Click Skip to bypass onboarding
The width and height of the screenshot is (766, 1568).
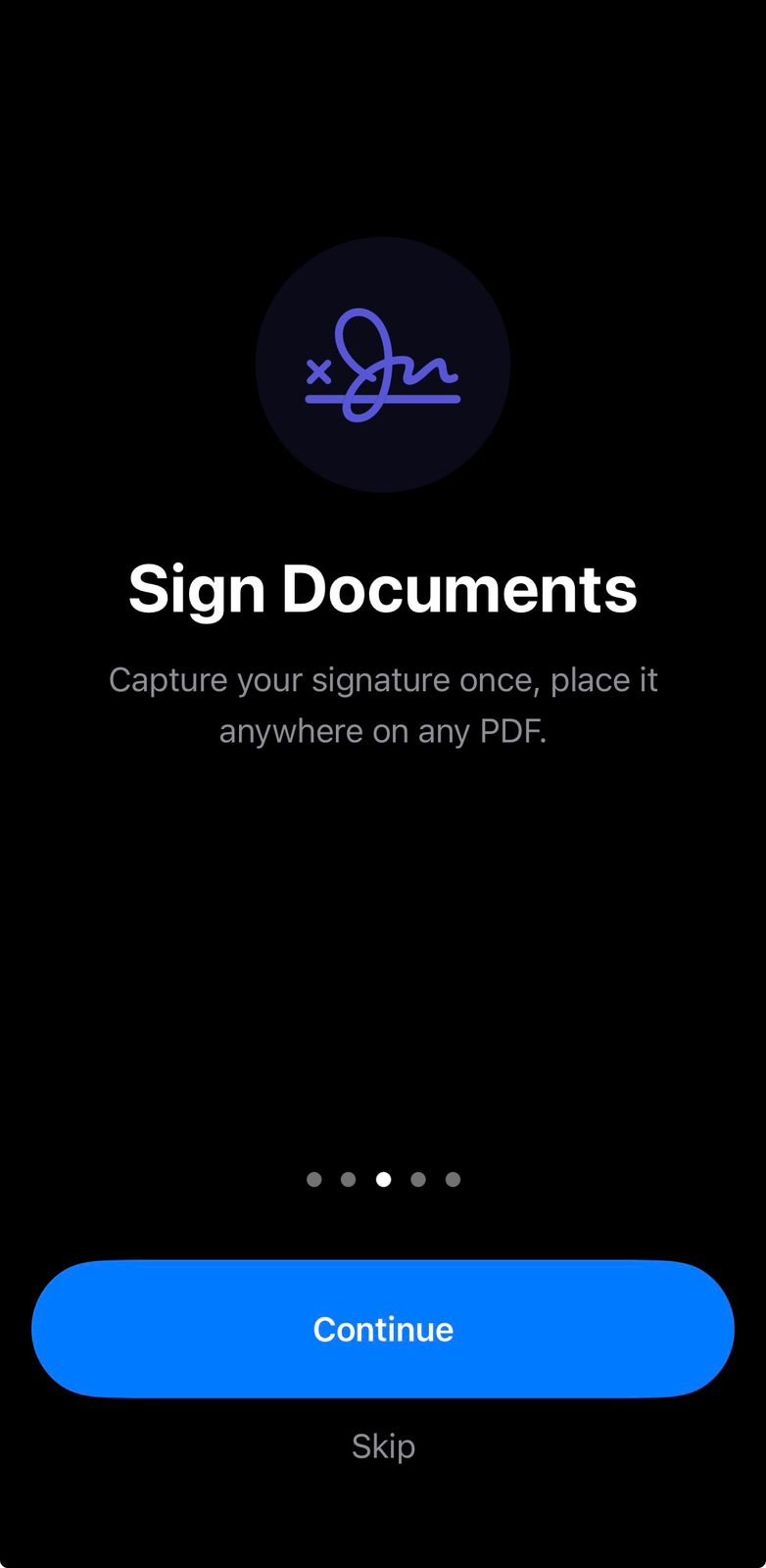coord(383,1445)
